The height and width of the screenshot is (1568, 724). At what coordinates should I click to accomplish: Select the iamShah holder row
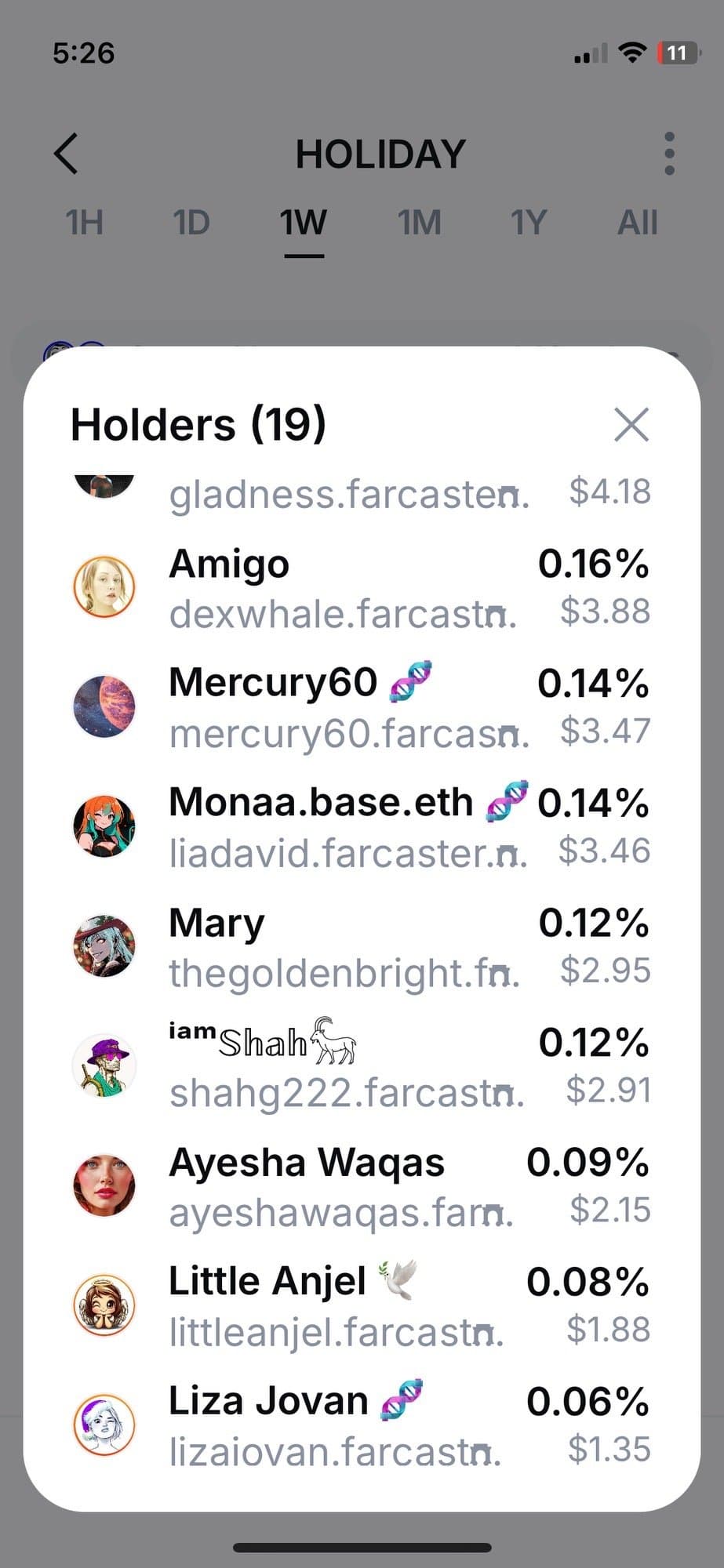(361, 1065)
